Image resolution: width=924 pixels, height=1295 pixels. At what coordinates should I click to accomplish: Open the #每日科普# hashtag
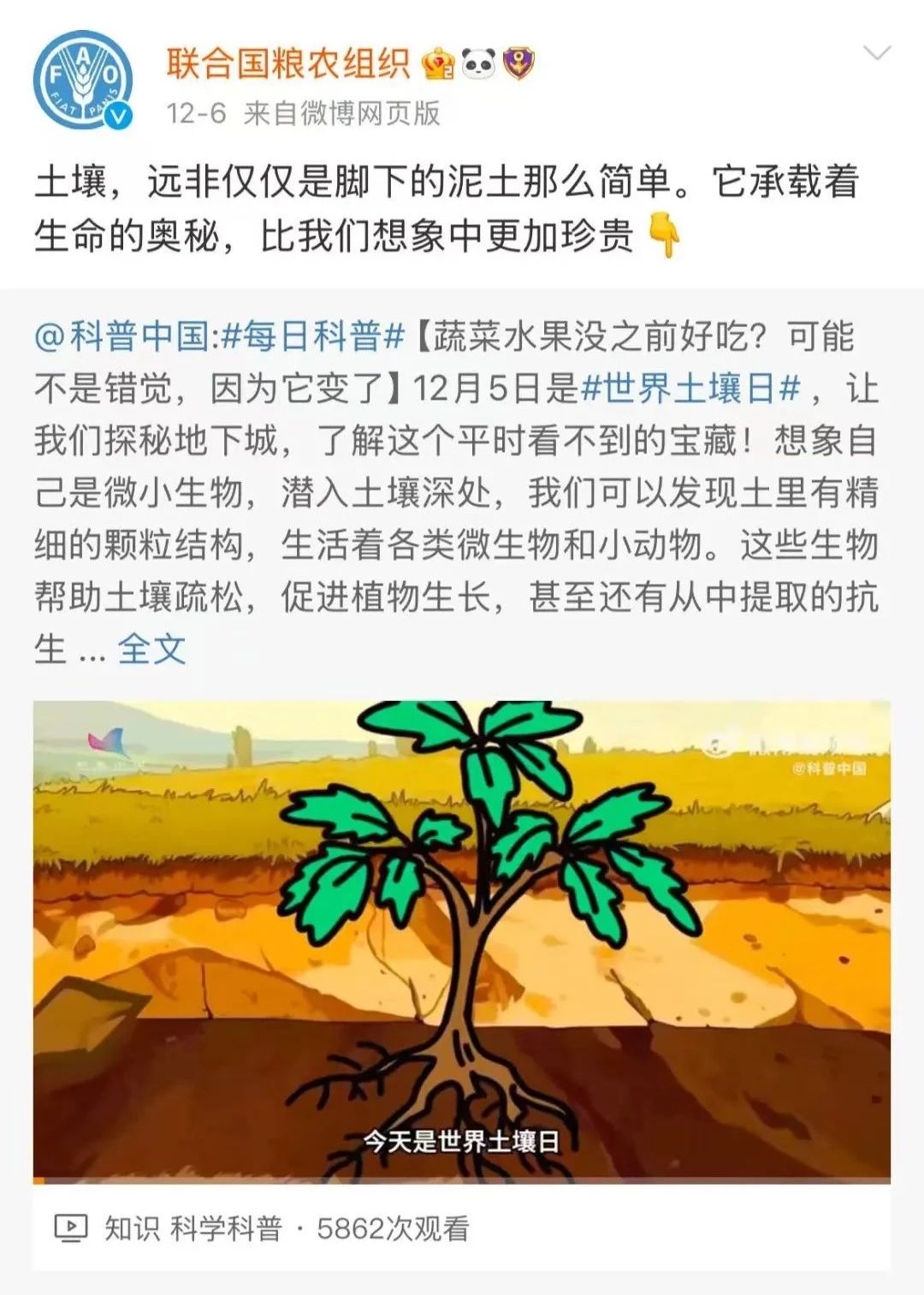[x=312, y=336]
